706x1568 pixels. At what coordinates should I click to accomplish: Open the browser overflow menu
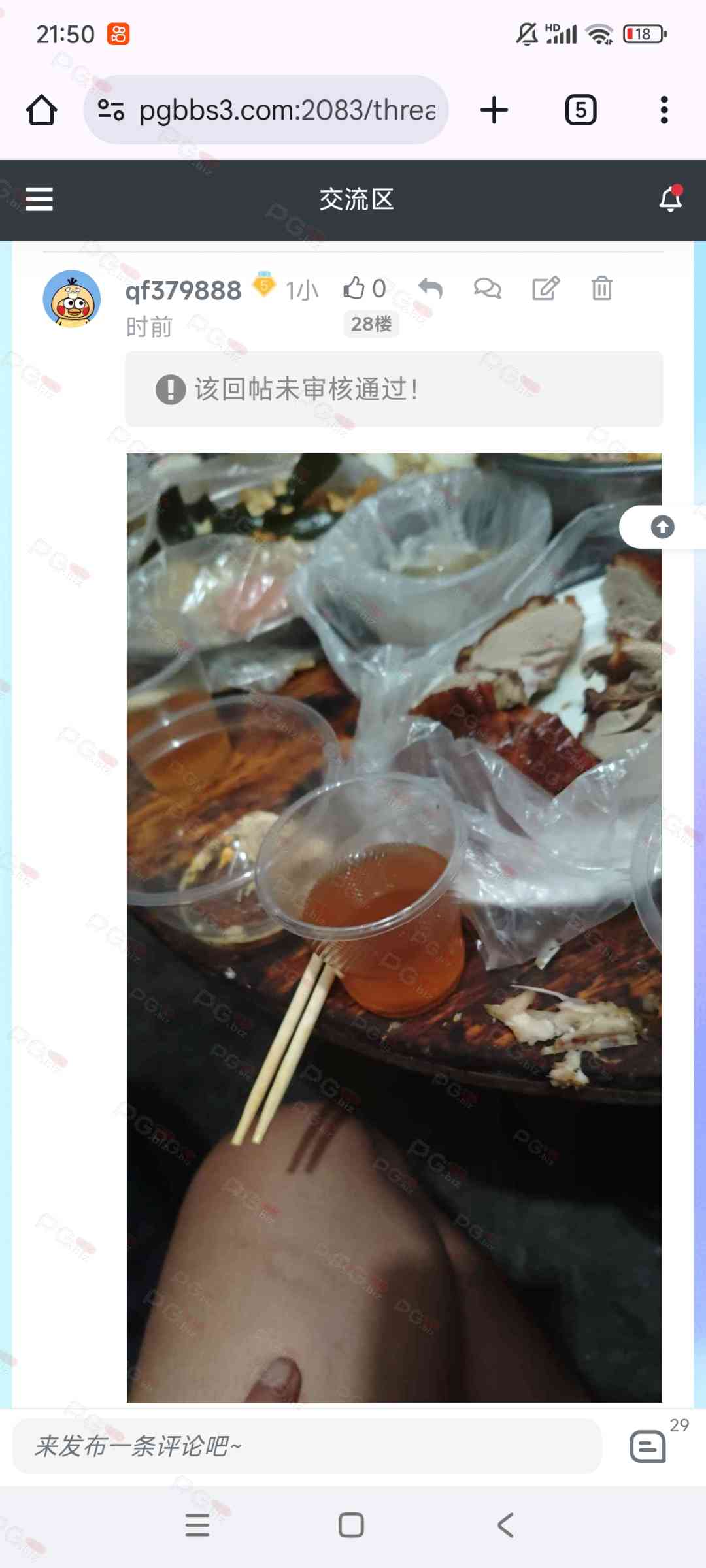(x=664, y=110)
